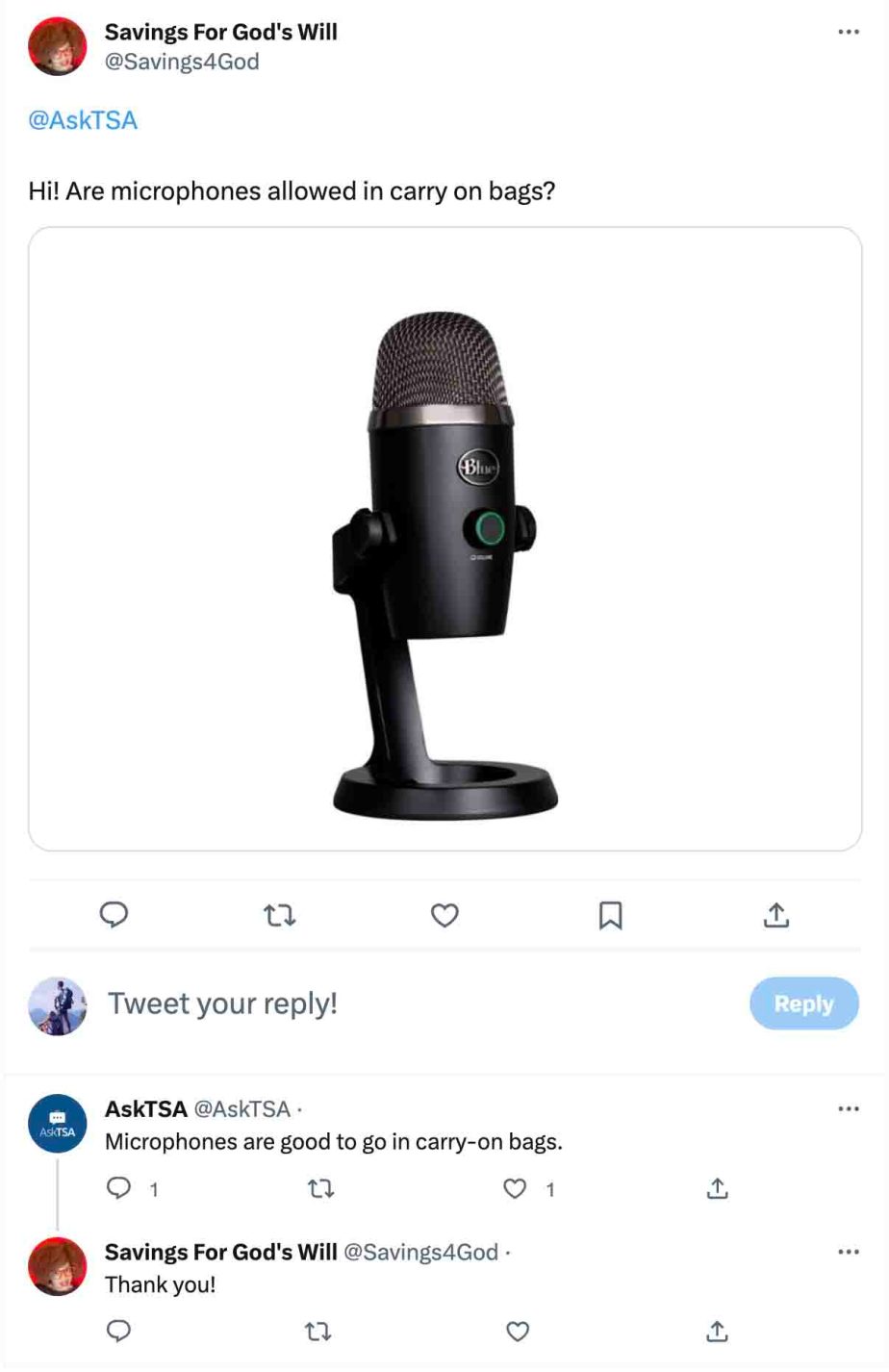Screen dimensions: 889x1372
Task: Comment on AskTSA's reply
Action: [x=118, y=1188]
